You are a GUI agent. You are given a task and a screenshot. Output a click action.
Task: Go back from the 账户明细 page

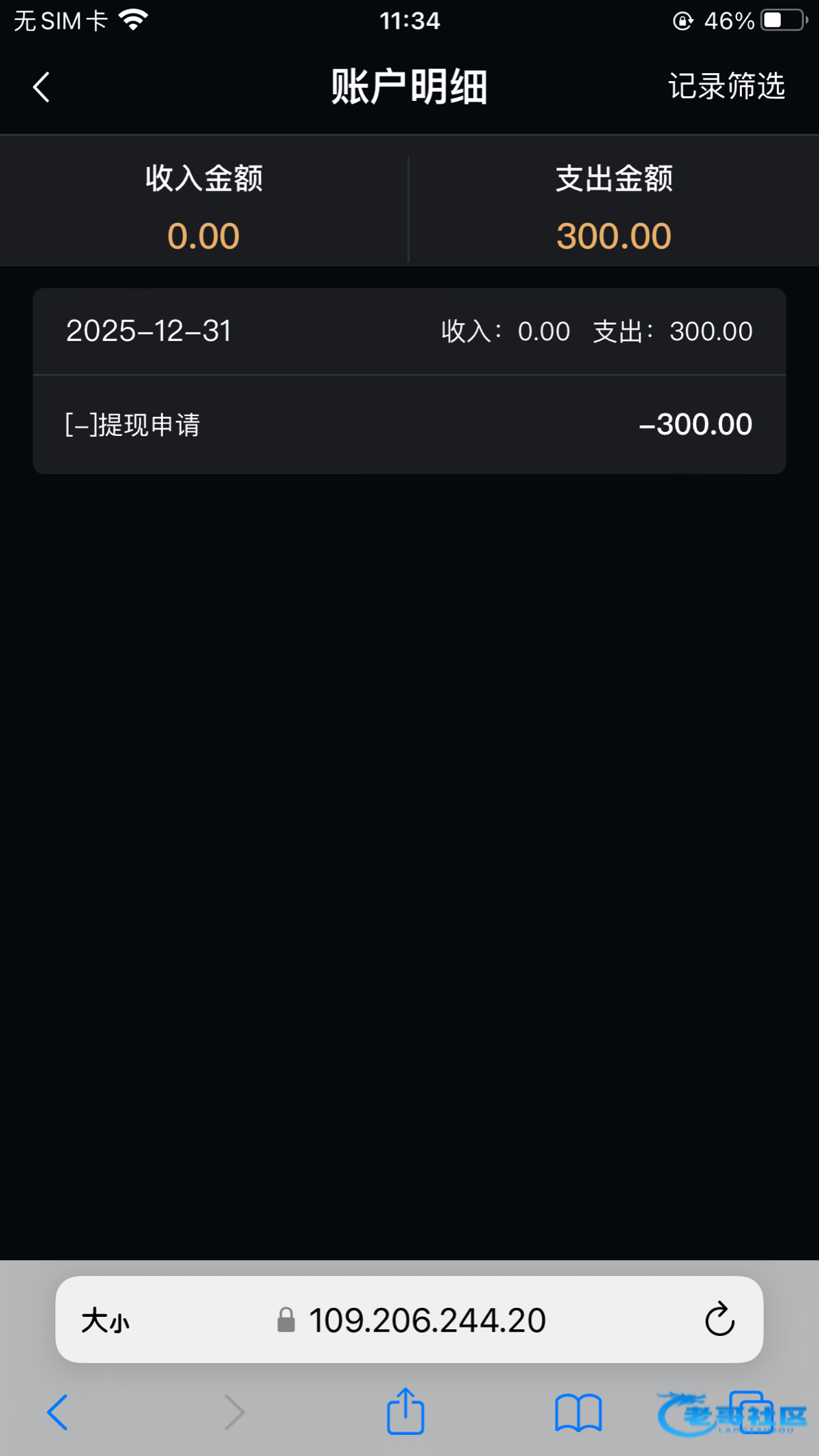42,87
